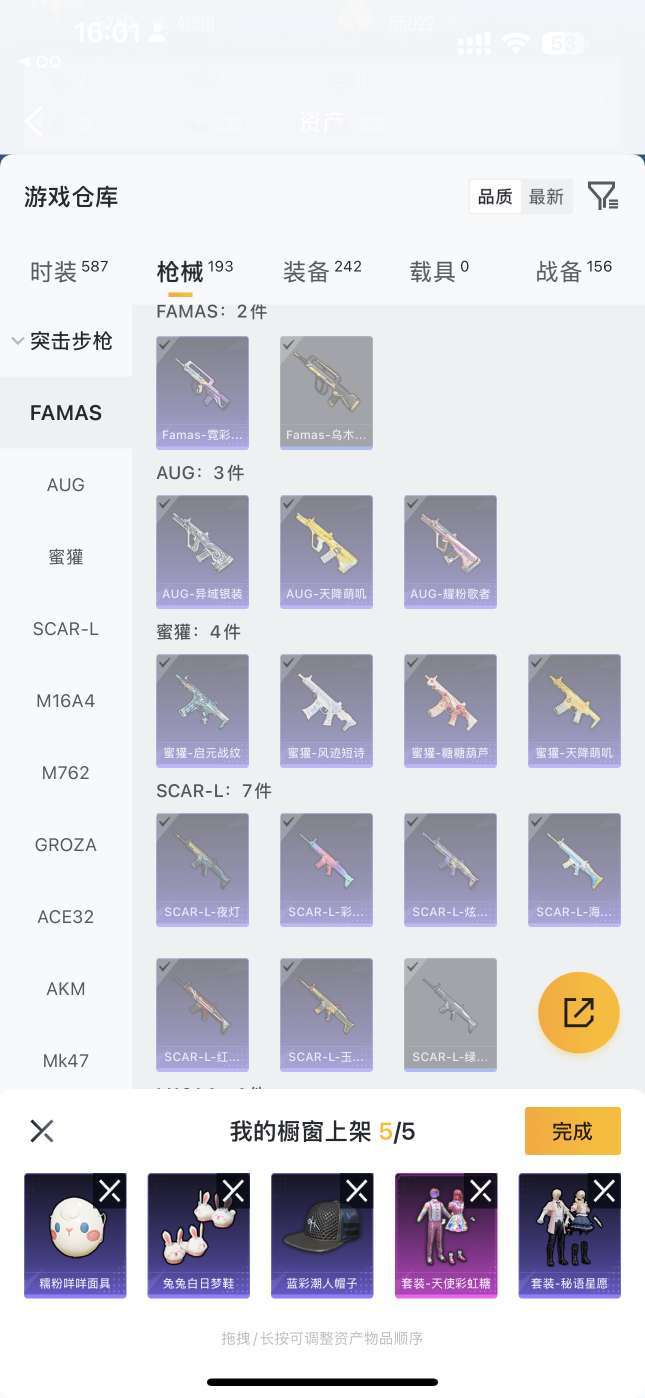Tap the yellow share floating button
This screenshot has height=1398, width=645.
tap(579, 1012)
